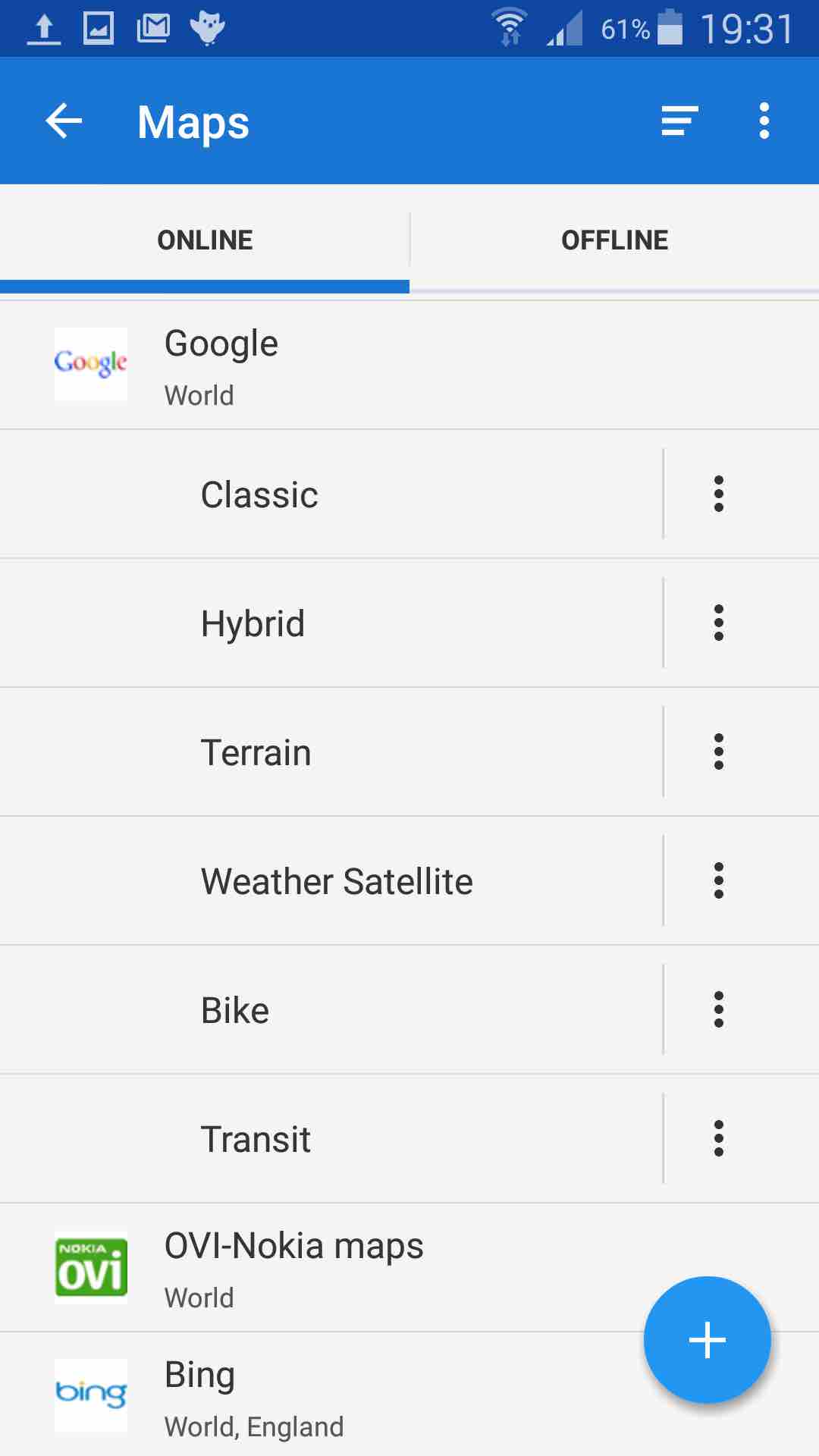Open options for the Transit map

point(719,1139)
